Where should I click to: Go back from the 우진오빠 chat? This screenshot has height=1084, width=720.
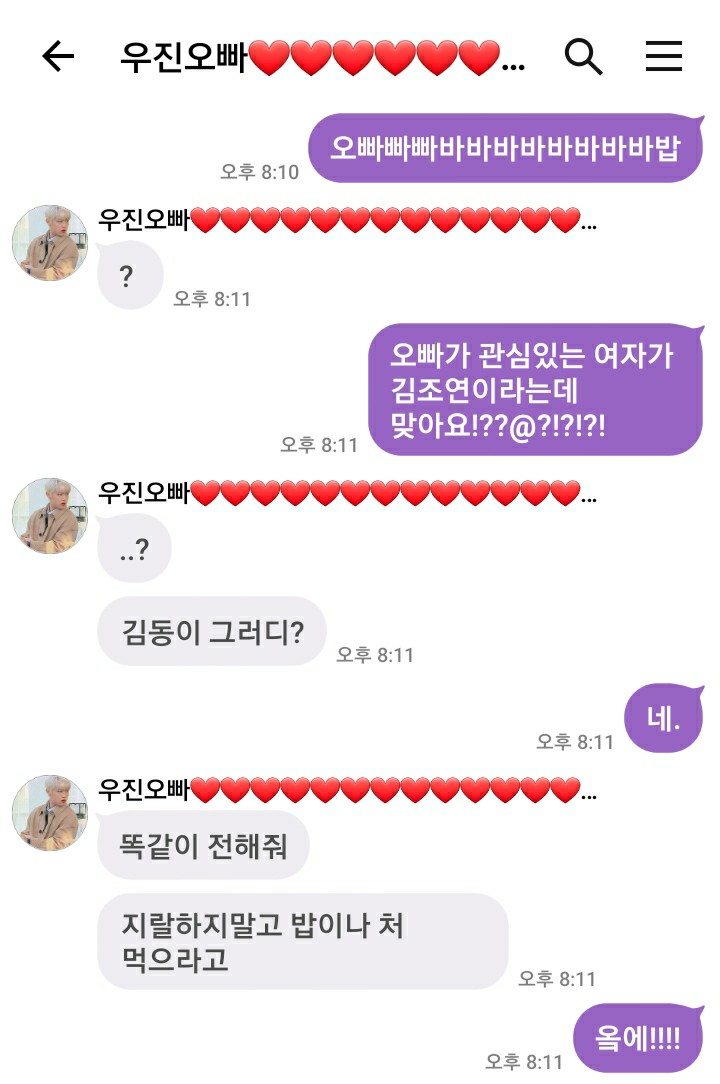pyautogui.click(x=58, y=57)
